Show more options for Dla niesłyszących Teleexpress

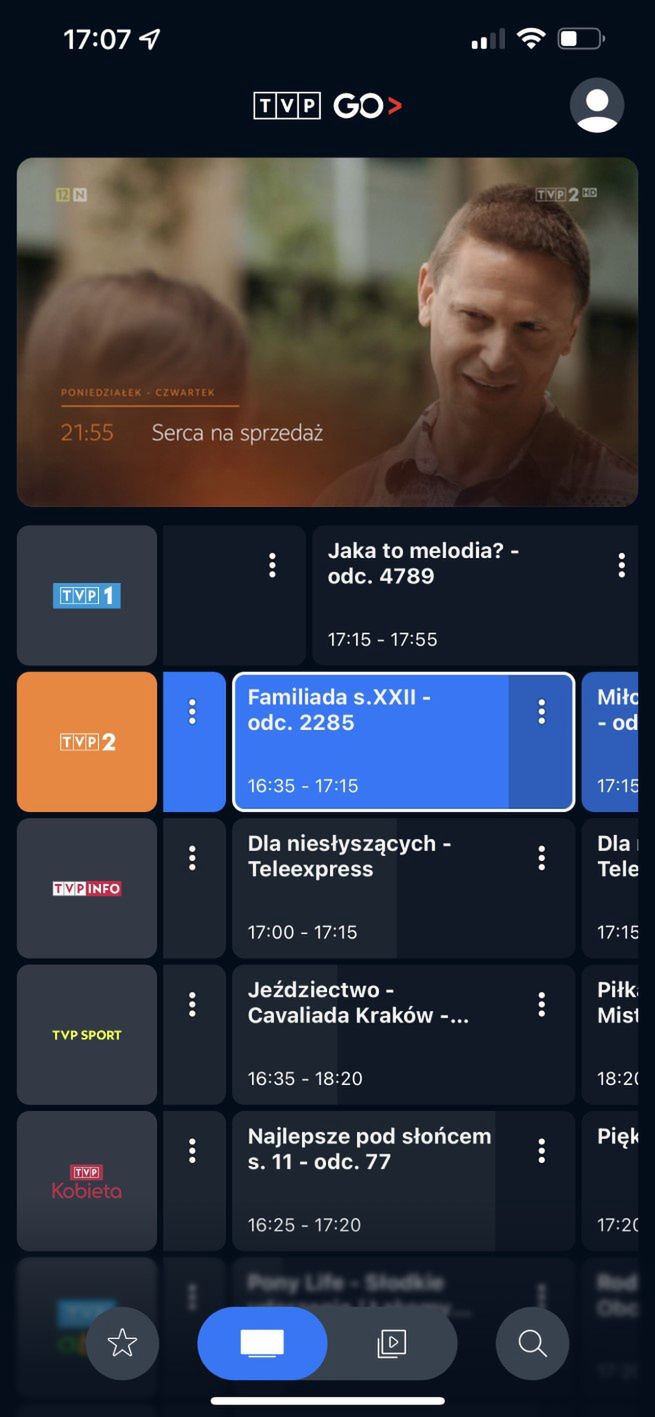tap(541, 858)
